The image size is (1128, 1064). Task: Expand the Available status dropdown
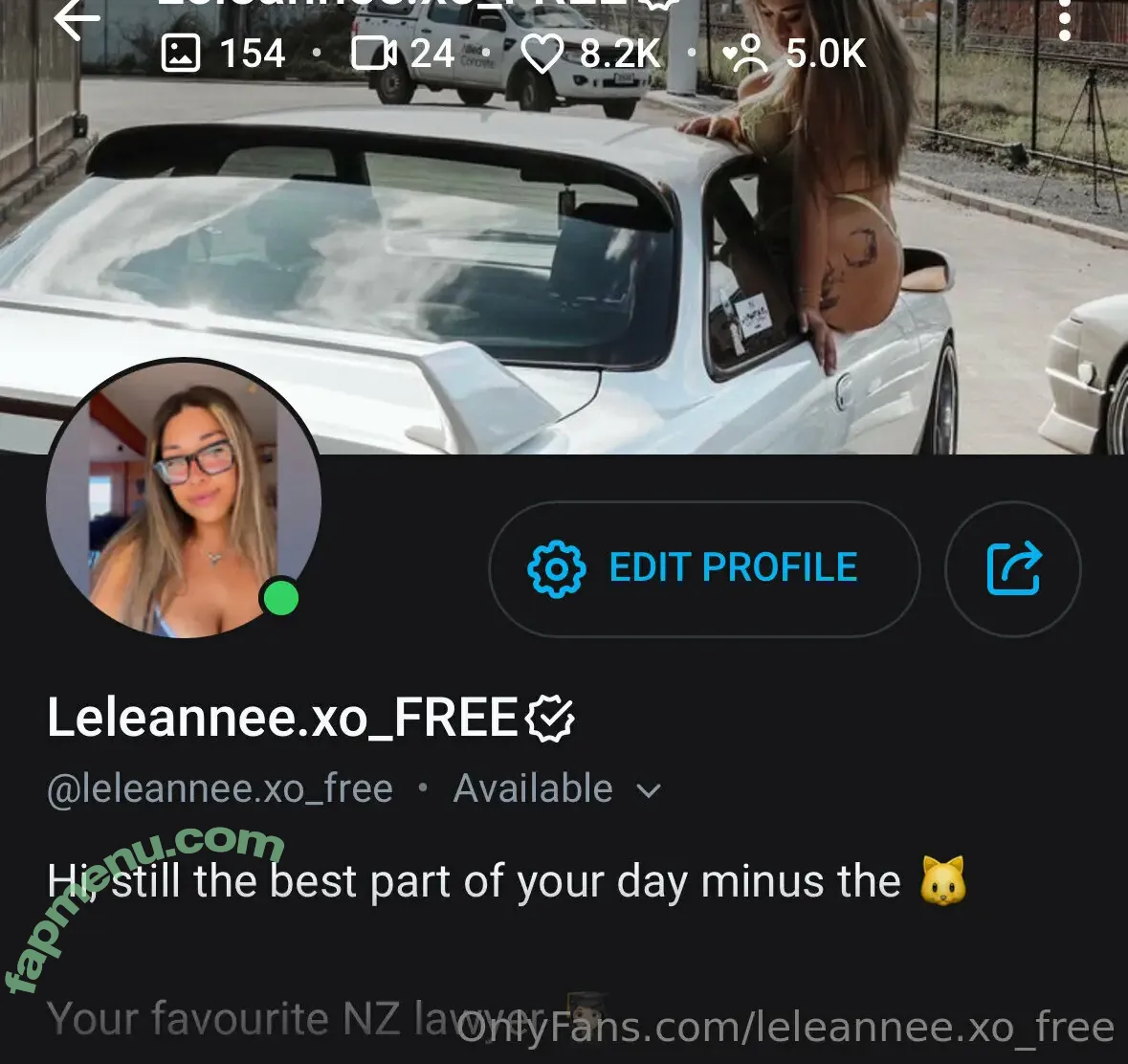click(648, 790)
